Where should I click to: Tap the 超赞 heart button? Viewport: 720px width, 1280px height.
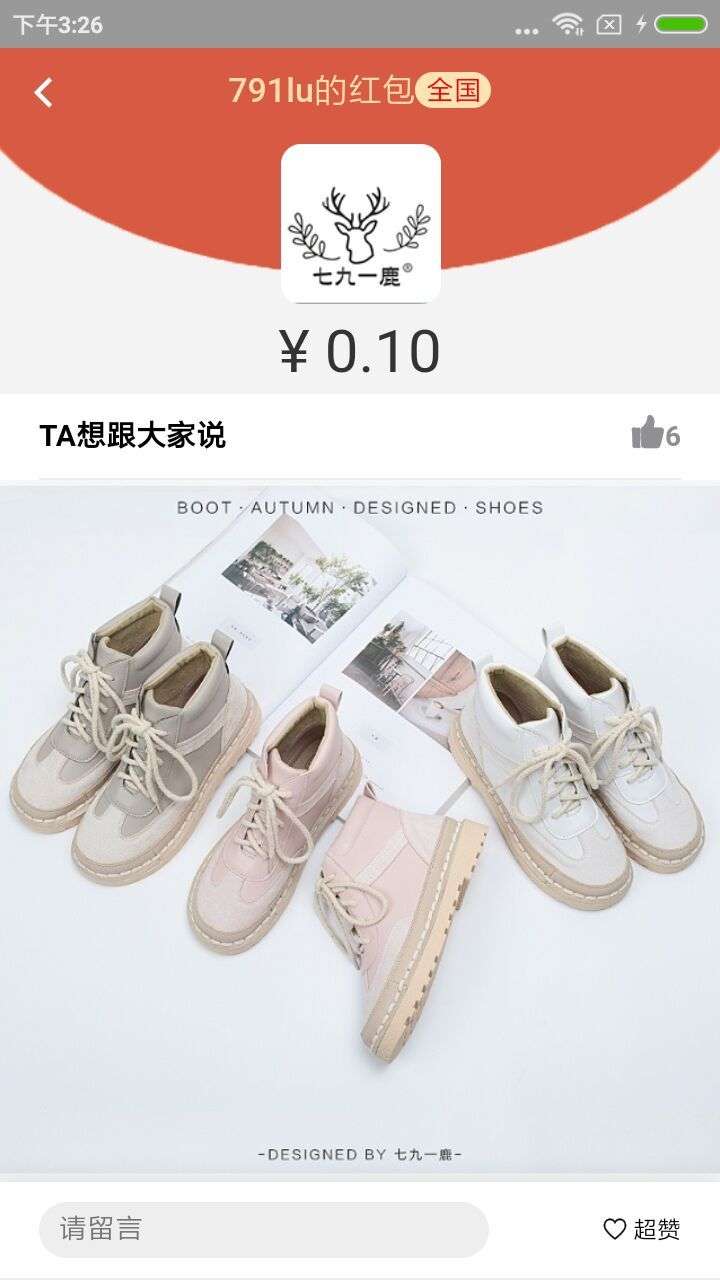click(x=642, y=1229)
